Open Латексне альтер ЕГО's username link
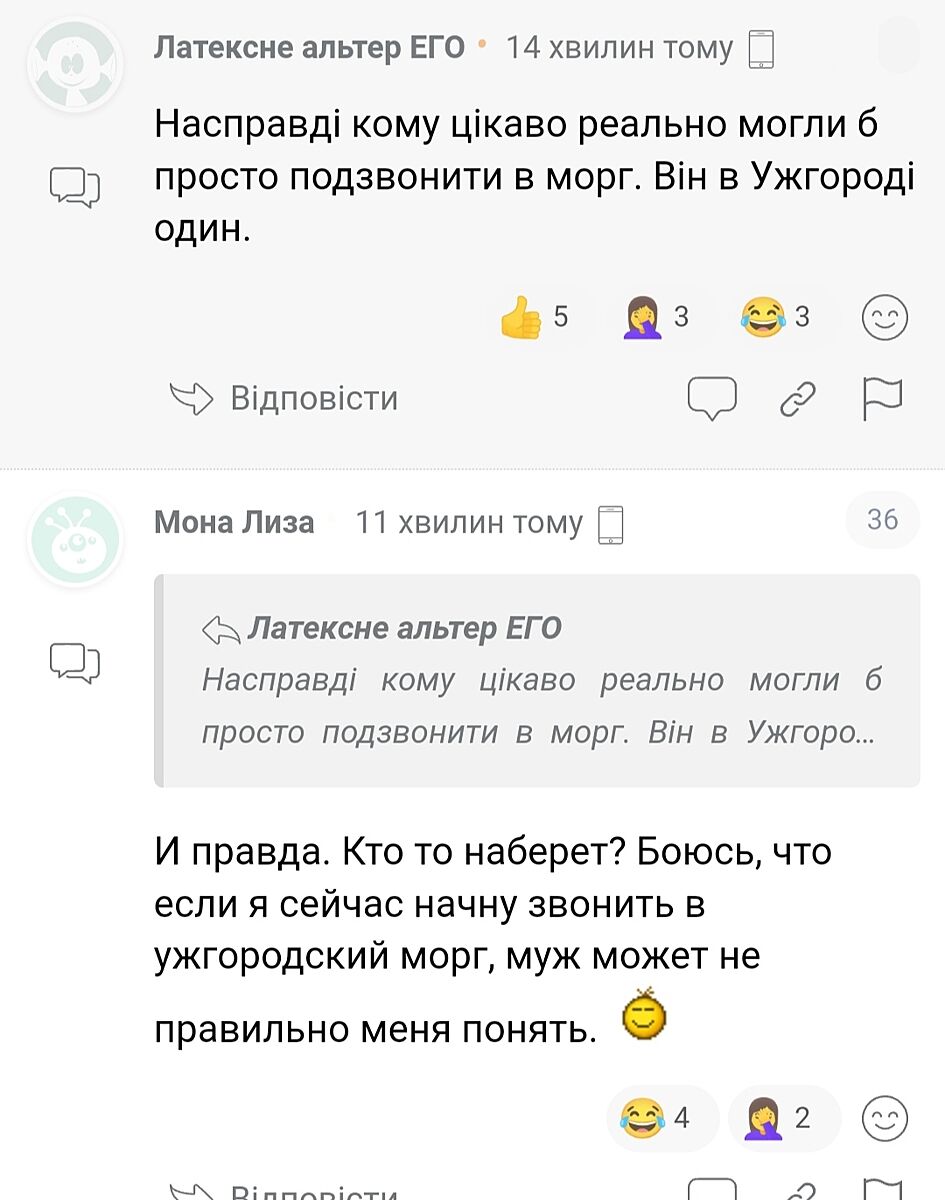The width and height of the screenshot is (945, 1200). click(x=310, y=47)
